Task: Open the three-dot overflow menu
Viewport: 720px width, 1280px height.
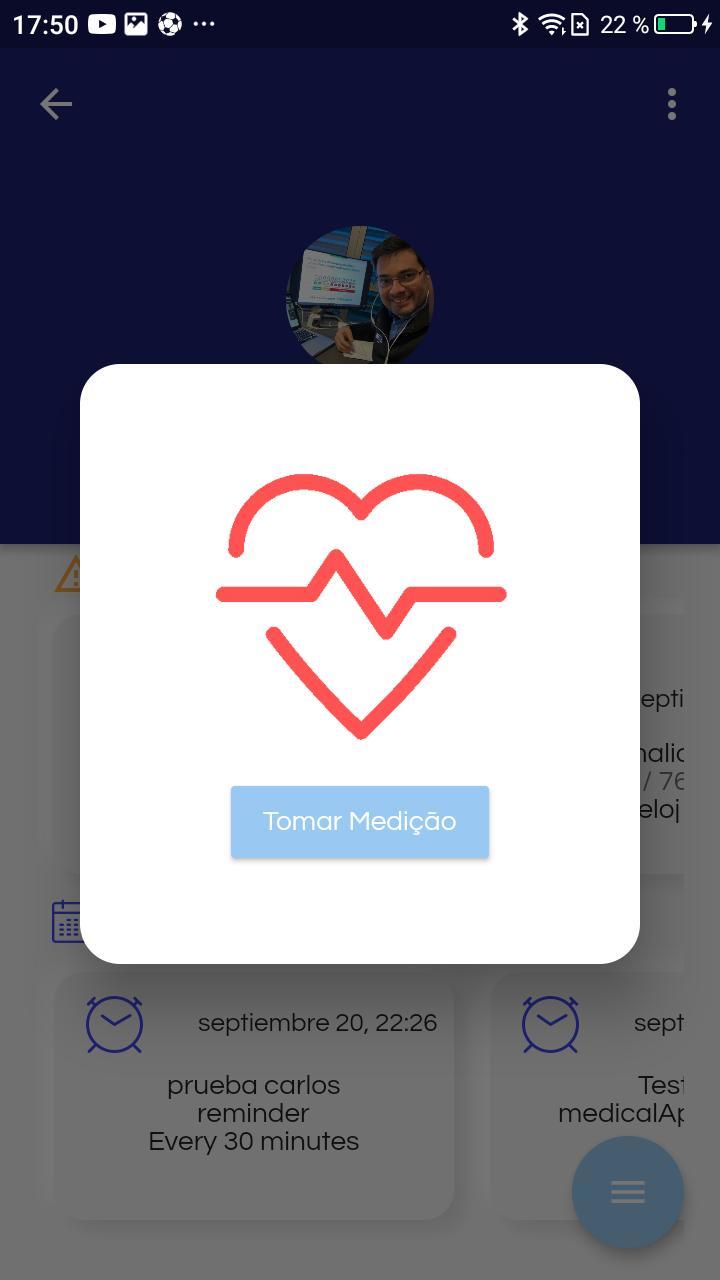Action: point(672,104)
